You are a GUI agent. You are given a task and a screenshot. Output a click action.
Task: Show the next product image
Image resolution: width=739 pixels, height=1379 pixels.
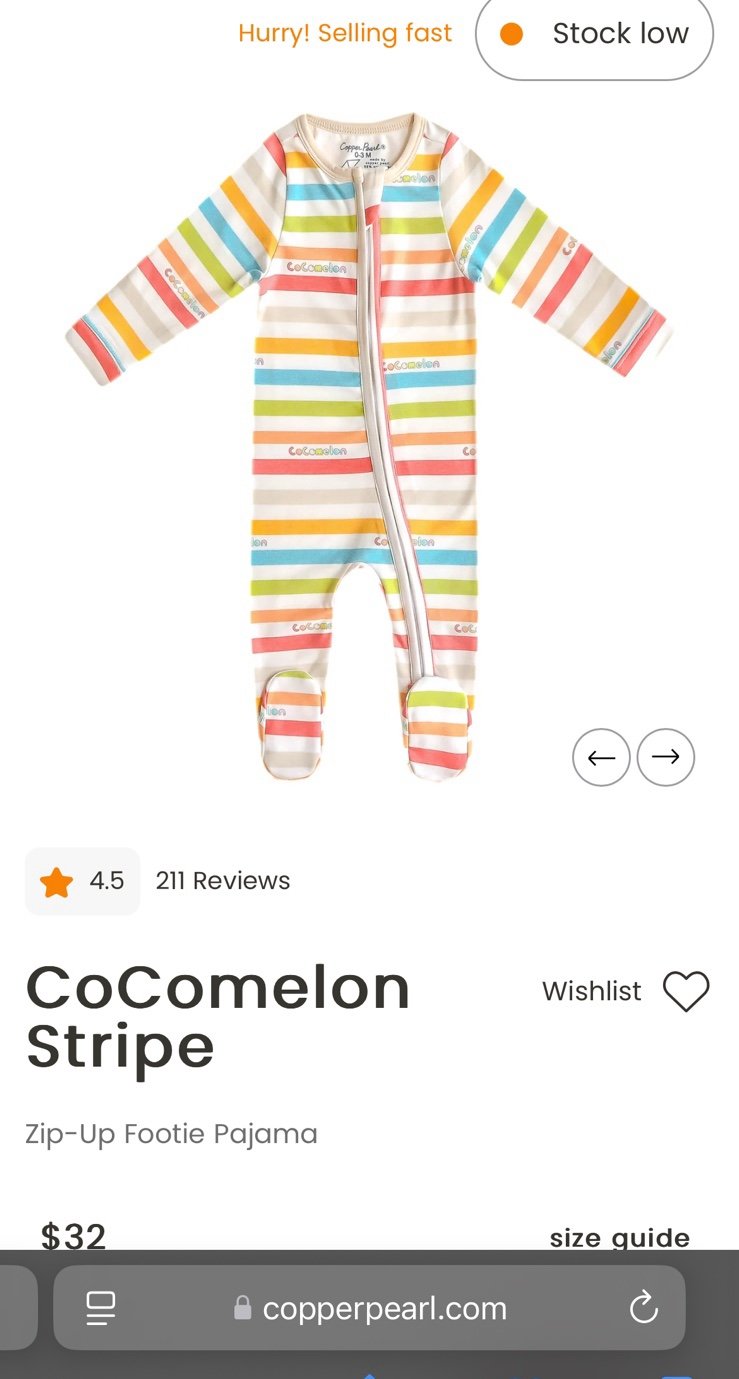pos(666,757)
